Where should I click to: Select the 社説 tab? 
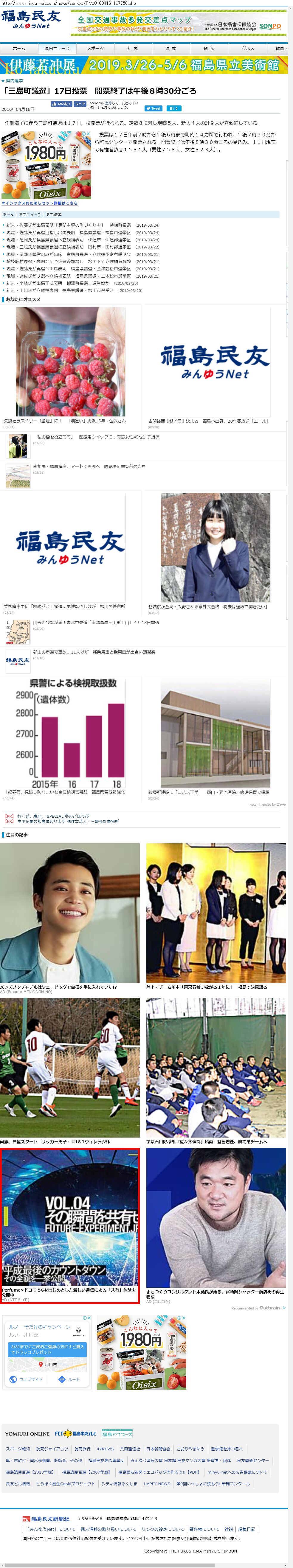[132, 48]
